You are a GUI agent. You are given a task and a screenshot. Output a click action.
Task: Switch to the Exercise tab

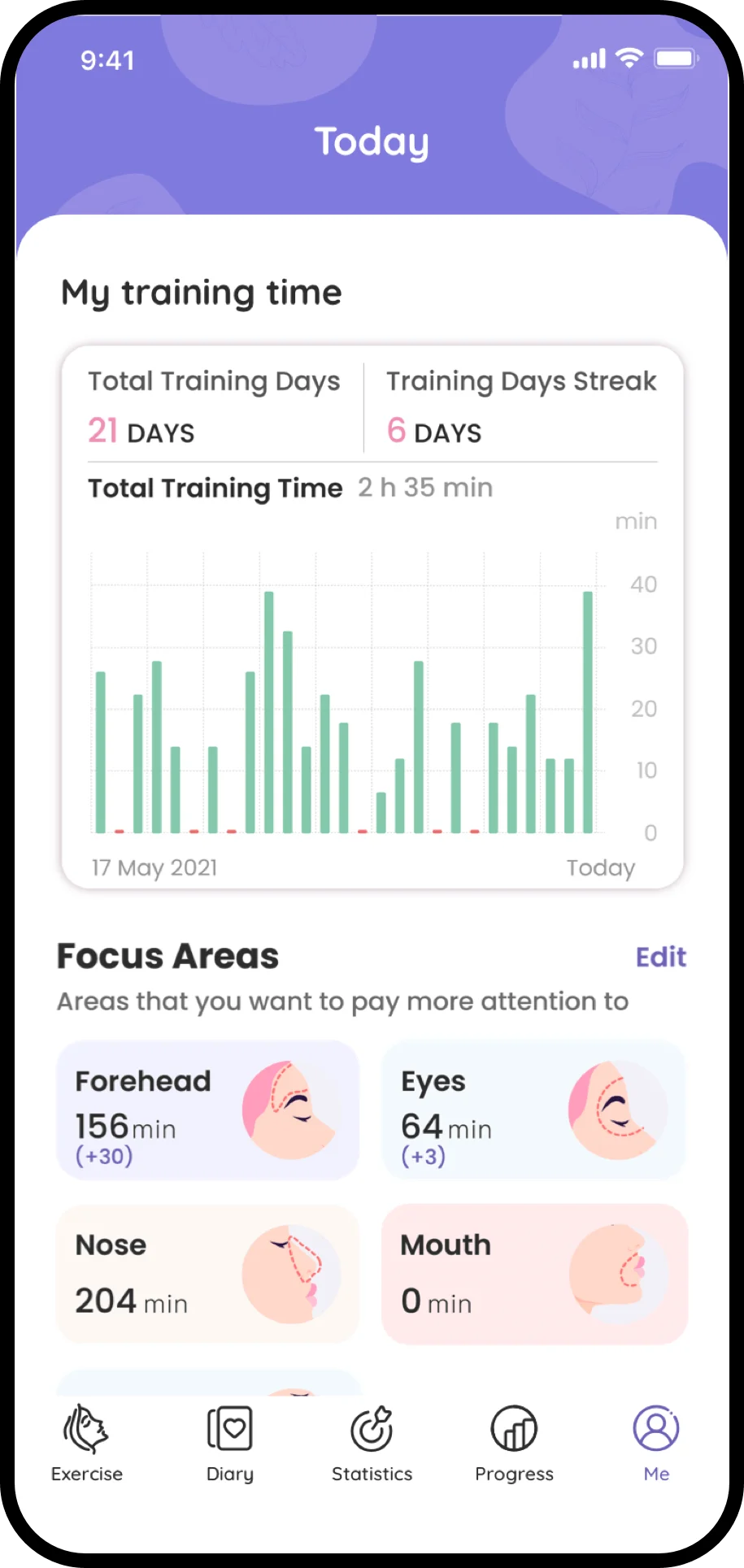(x=86, y=1444)
